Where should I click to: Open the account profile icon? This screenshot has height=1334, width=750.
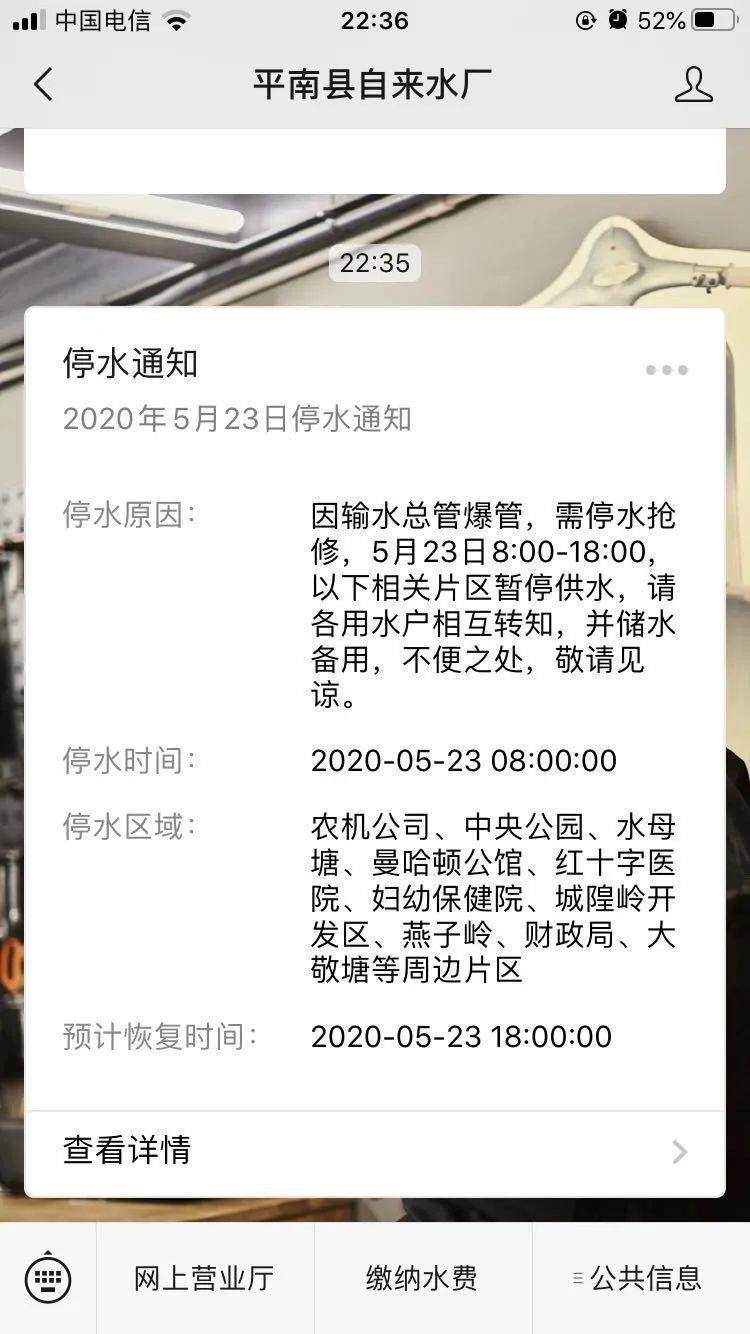tap(693, 85)
